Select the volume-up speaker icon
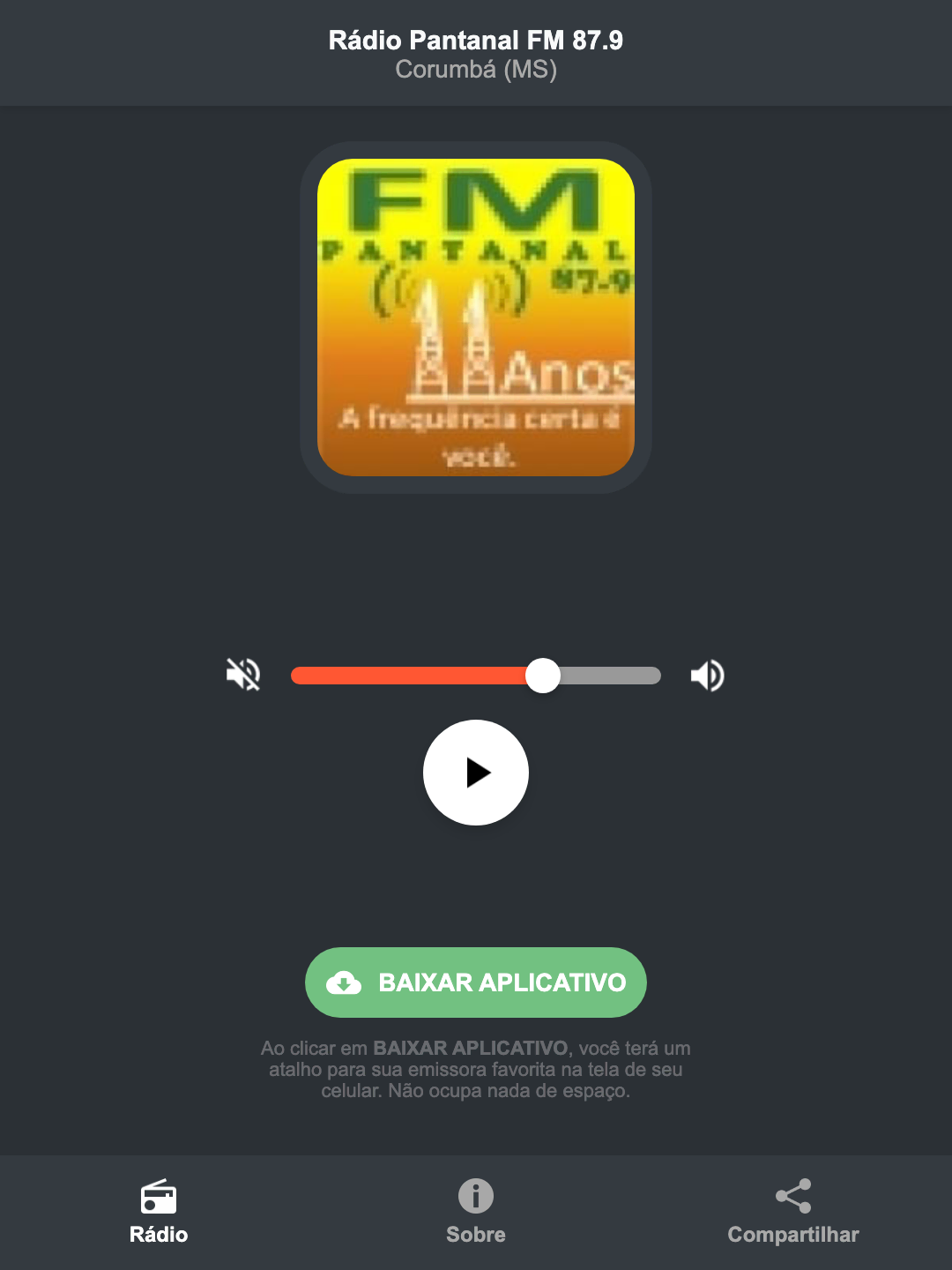952x1270 pixels. (x=707, y=675)
